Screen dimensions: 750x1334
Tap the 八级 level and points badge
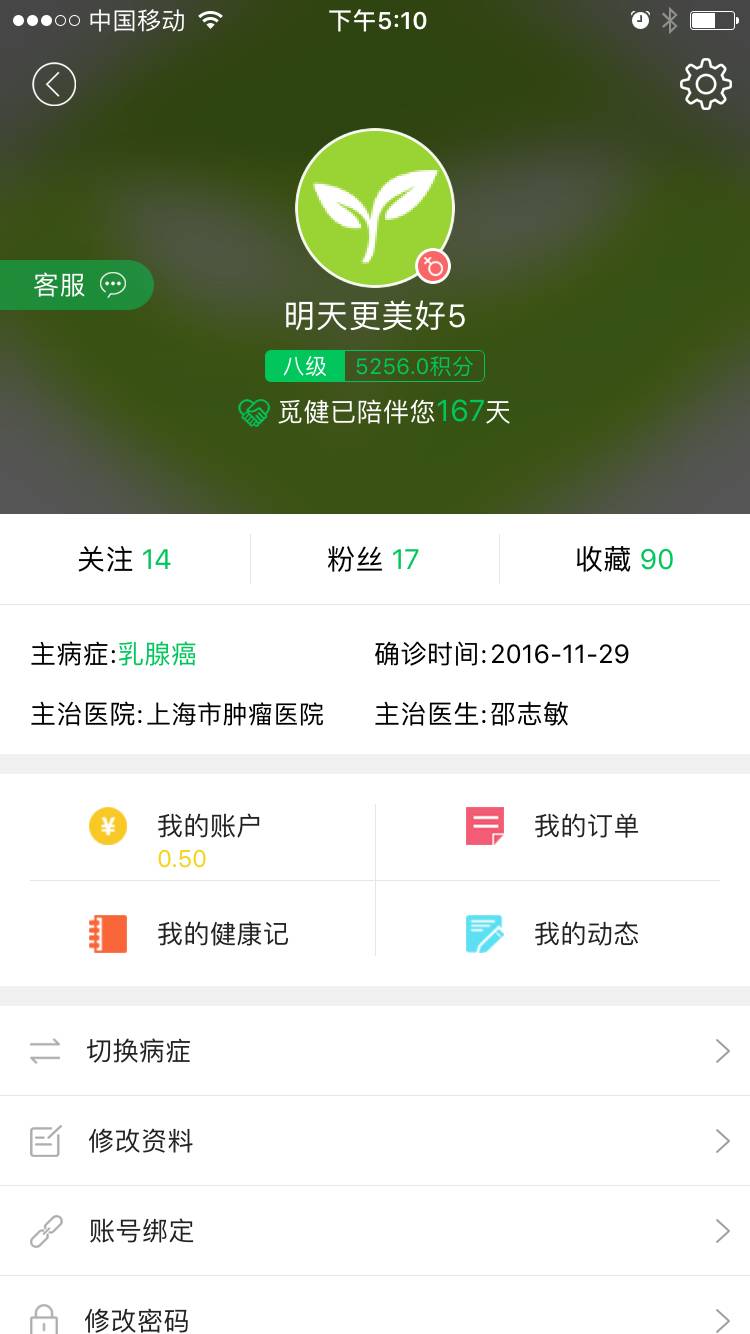click(x=374, y=366)
